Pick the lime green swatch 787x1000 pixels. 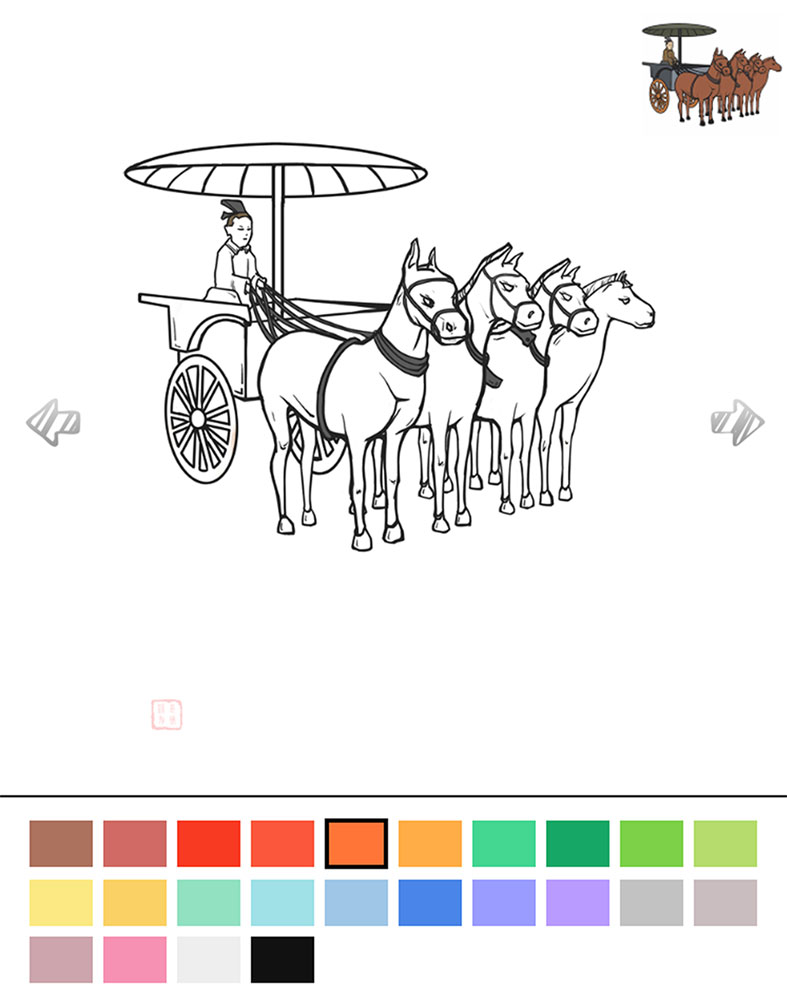[x=651, y=843]
